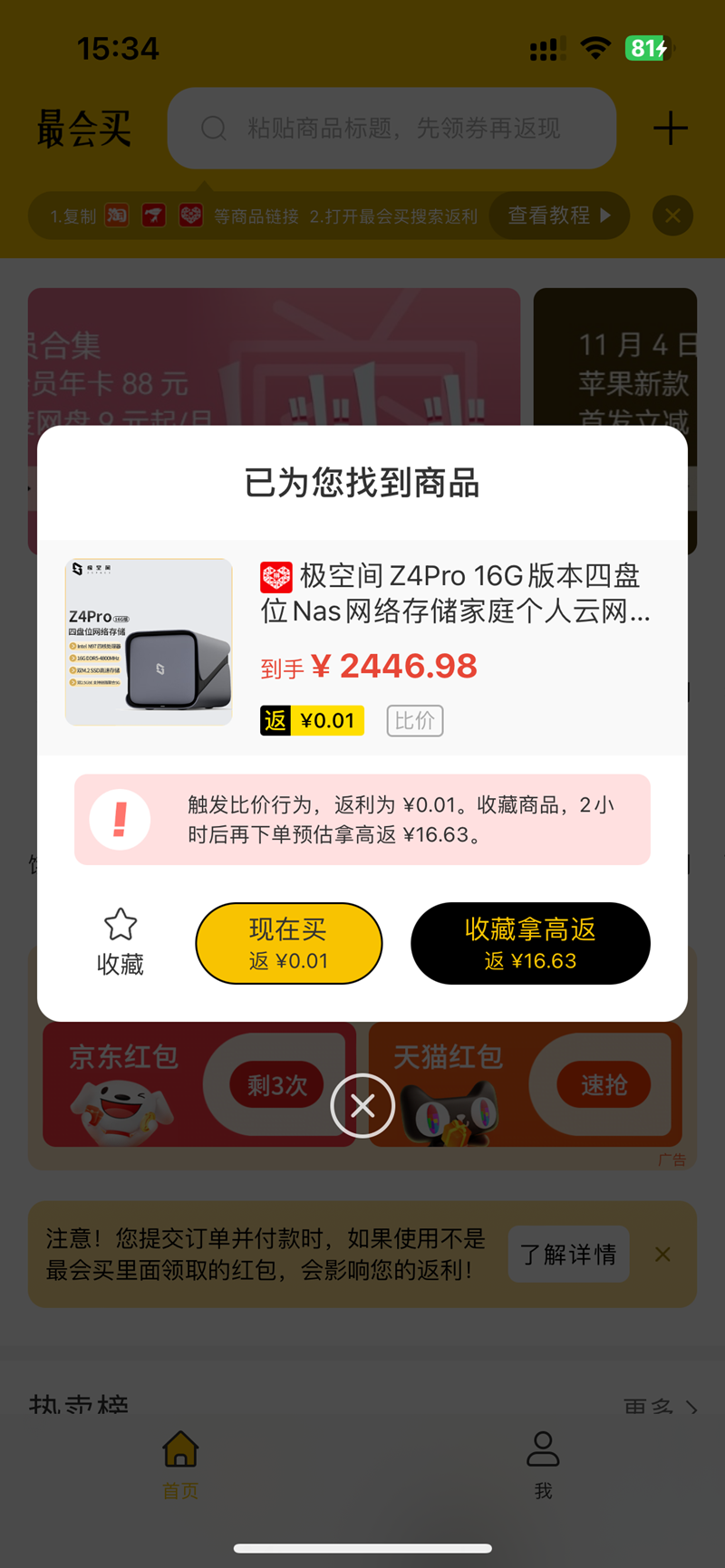Tap the 比价 tag
The width and height of the screenshot is (725, 1568).
pos(415,721)
